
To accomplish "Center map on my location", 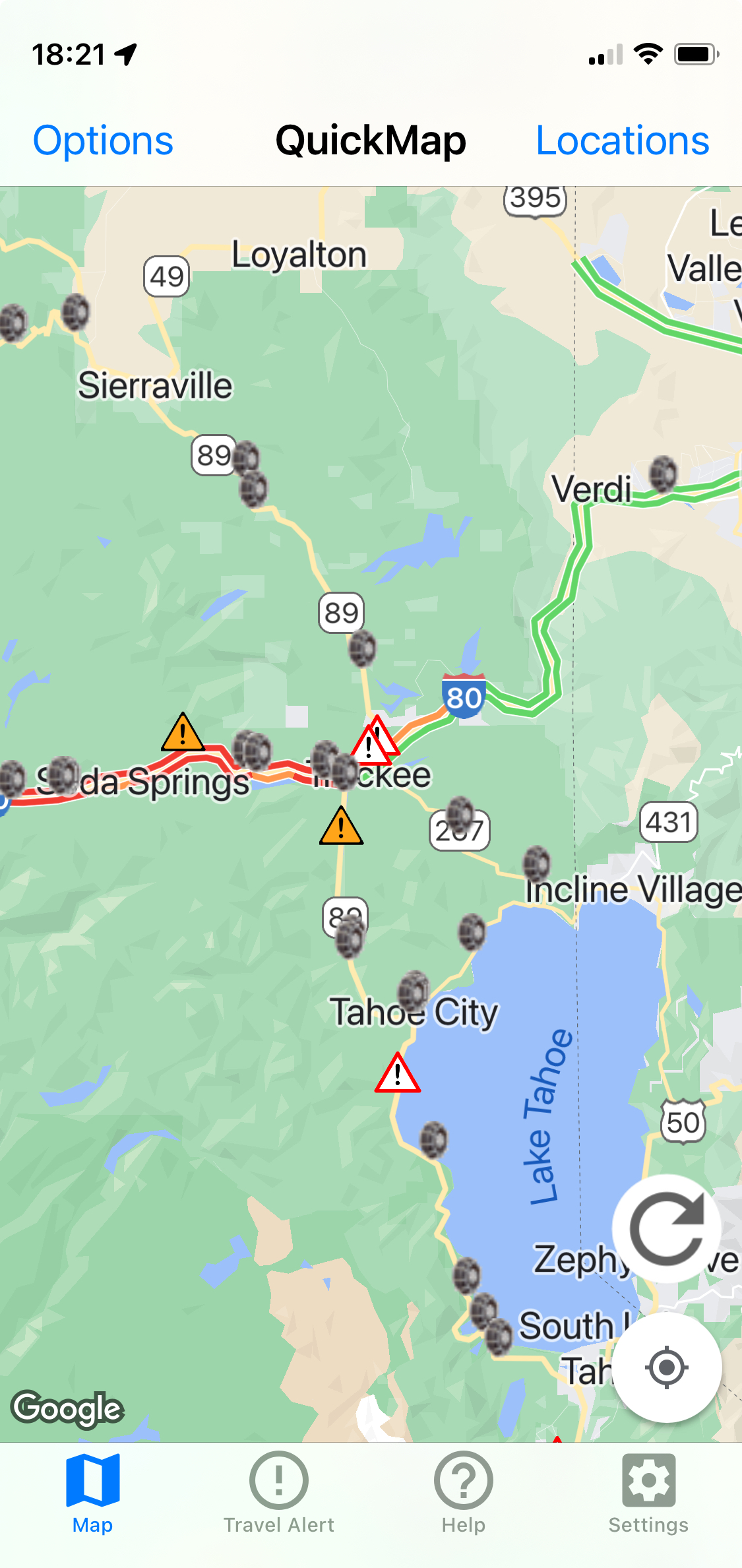I will (666, 1367).
